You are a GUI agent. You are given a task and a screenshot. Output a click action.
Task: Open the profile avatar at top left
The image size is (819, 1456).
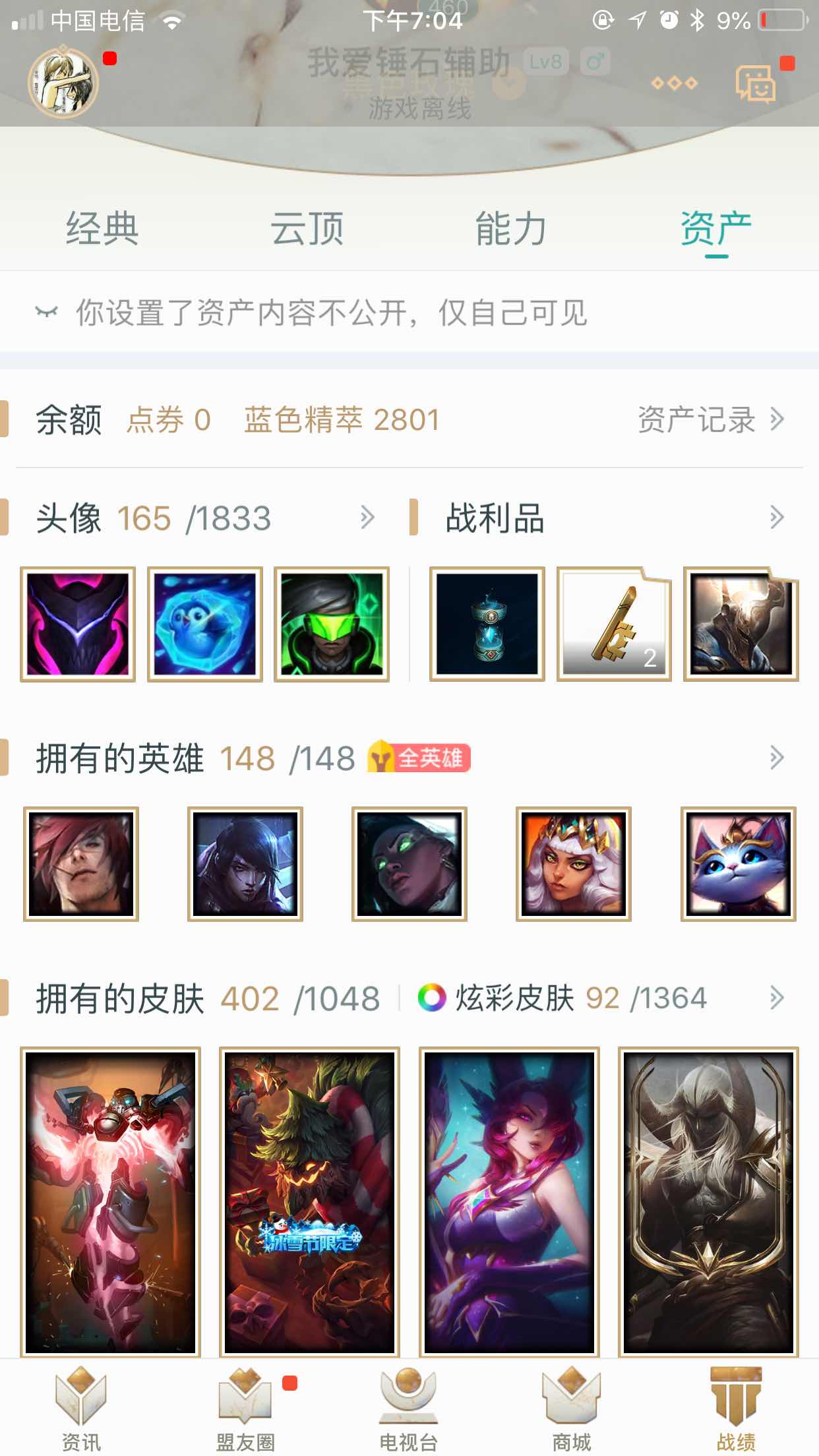[x=63, y=82]
